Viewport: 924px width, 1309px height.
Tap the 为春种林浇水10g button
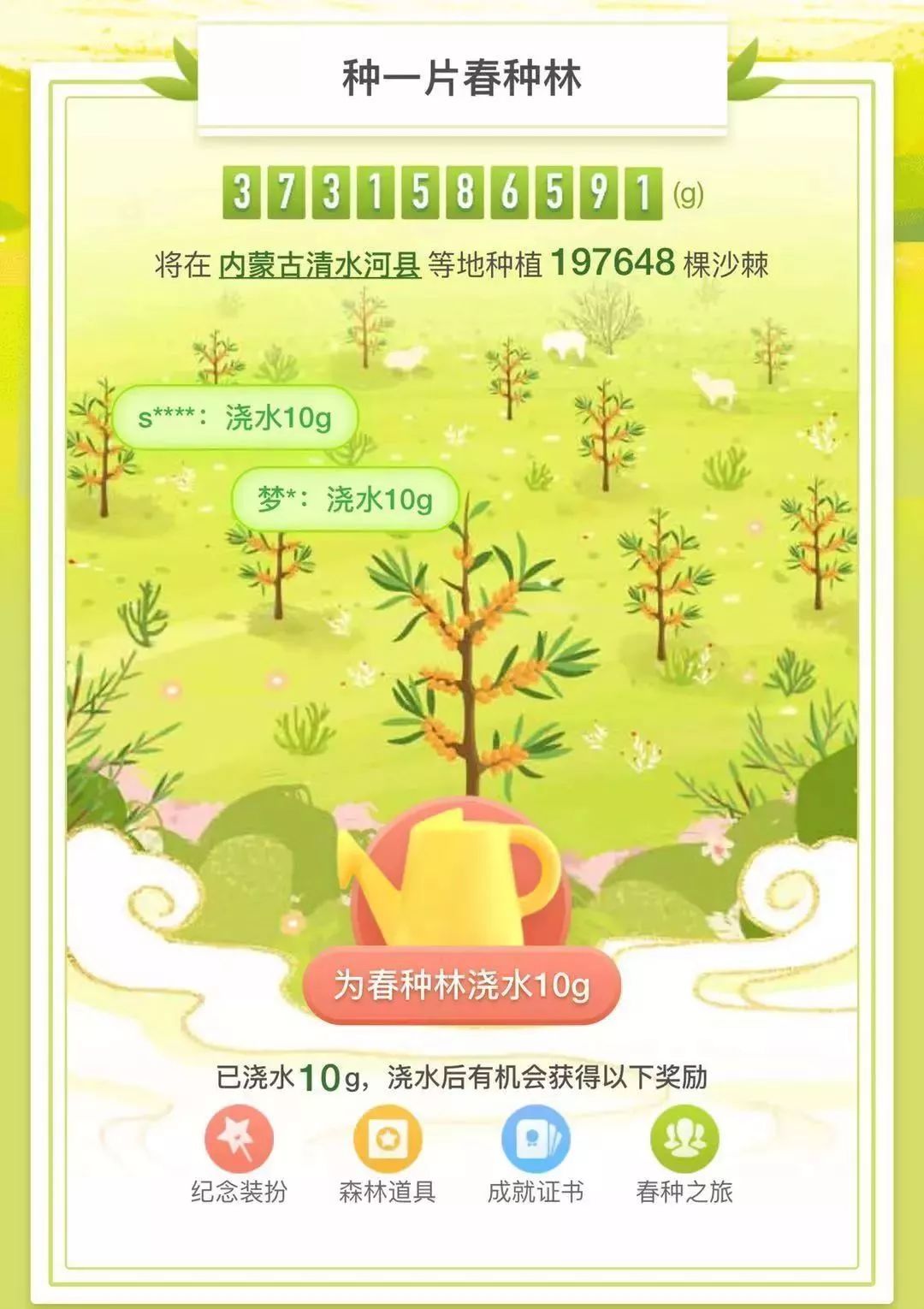(461, 986)
